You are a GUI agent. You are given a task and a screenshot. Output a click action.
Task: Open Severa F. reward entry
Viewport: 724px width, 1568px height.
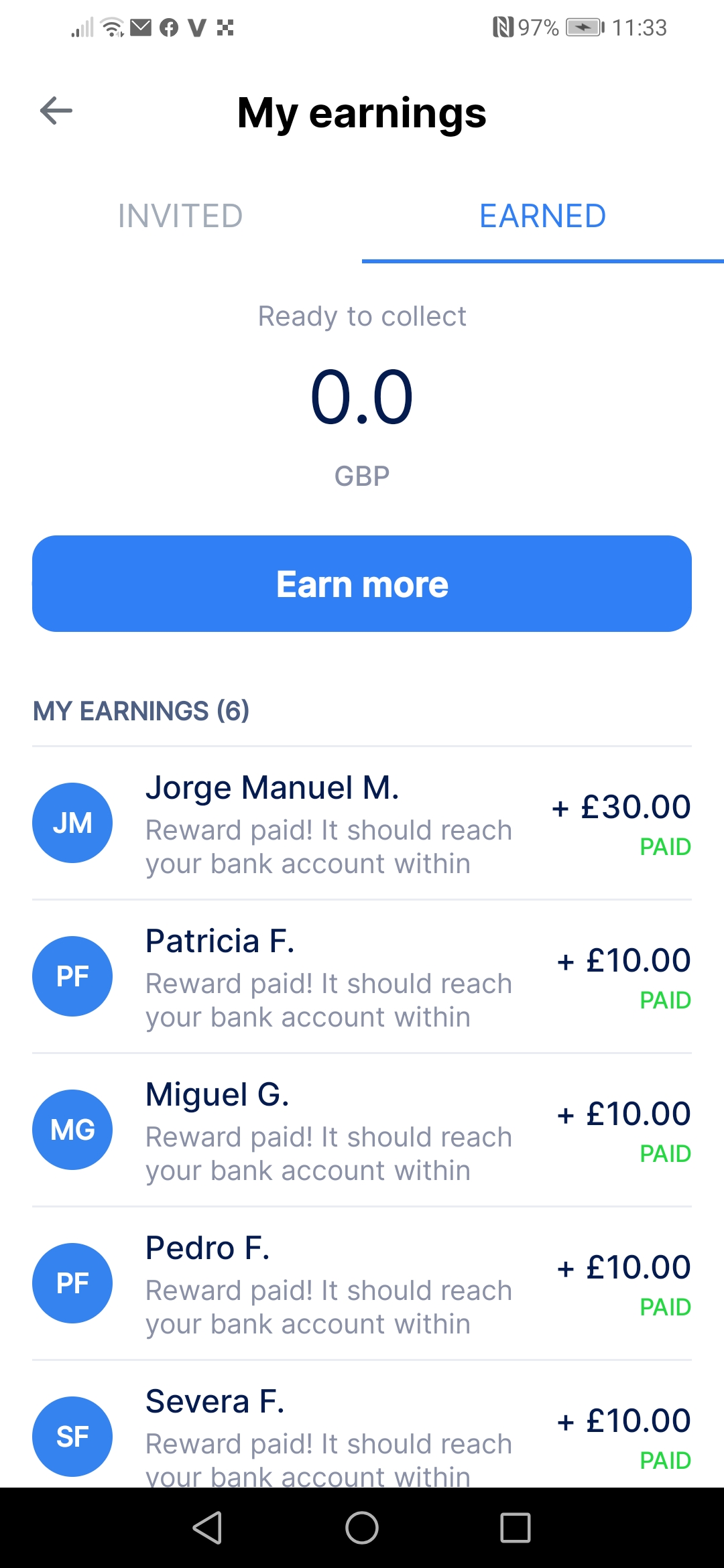click(x=362, y=1434)
